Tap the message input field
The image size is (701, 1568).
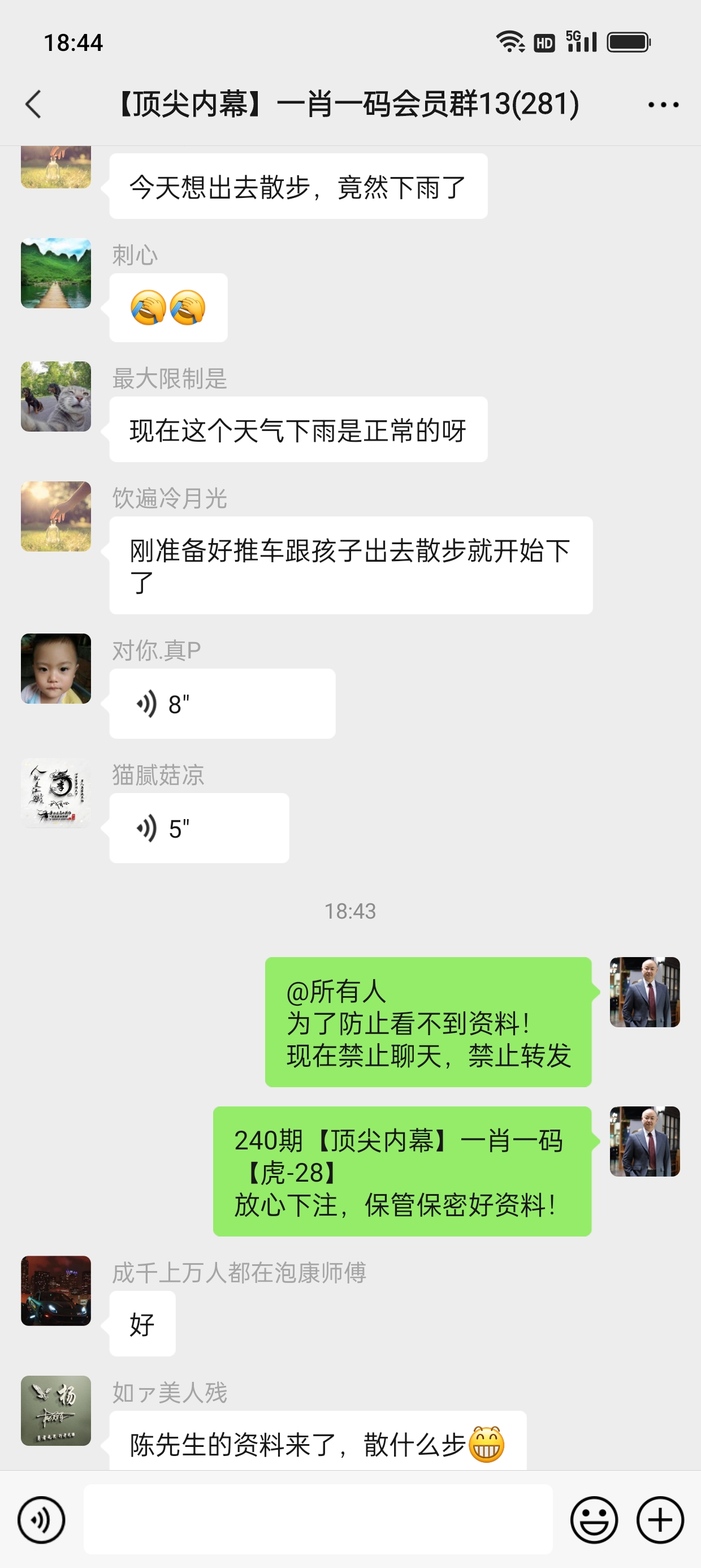[x=318, y=1519]
